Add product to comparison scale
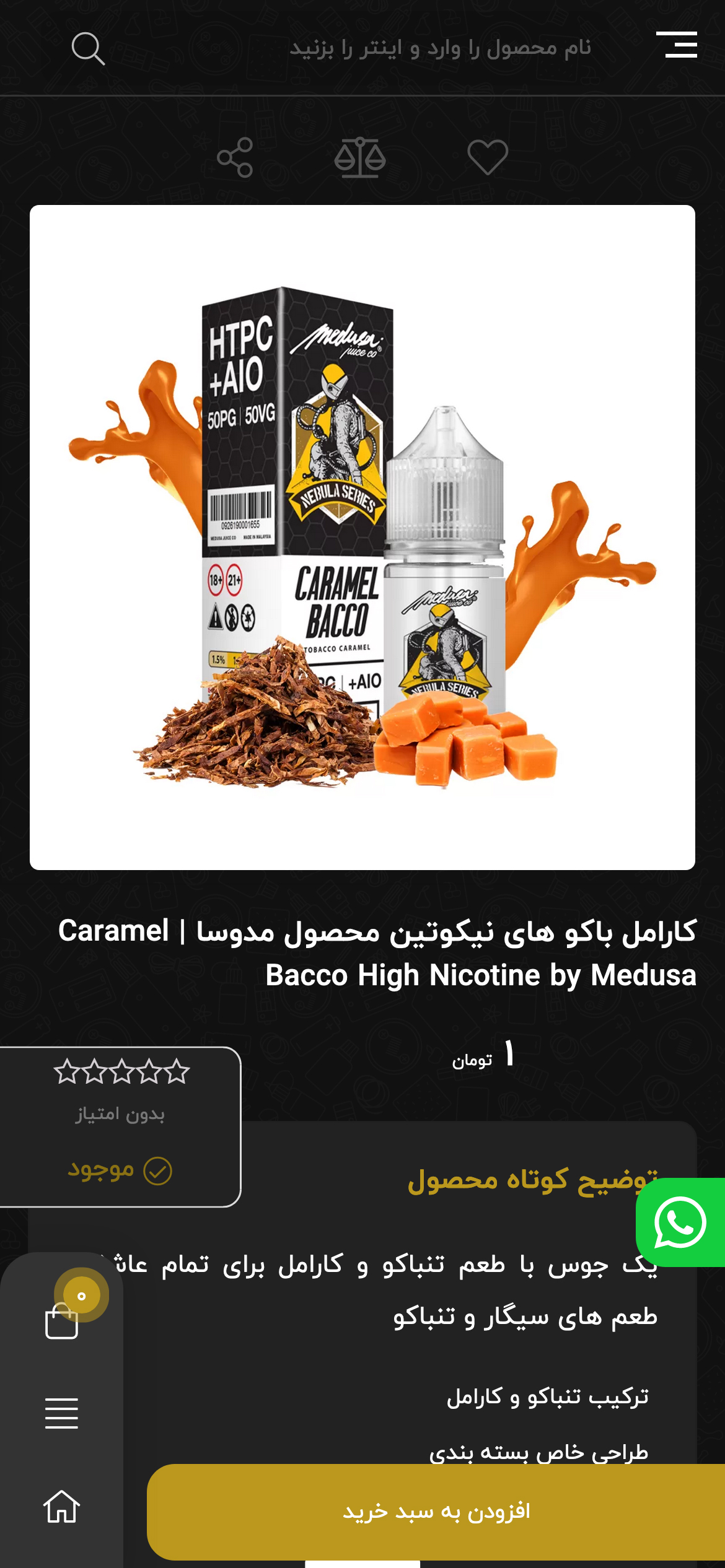 pos(360,157)
